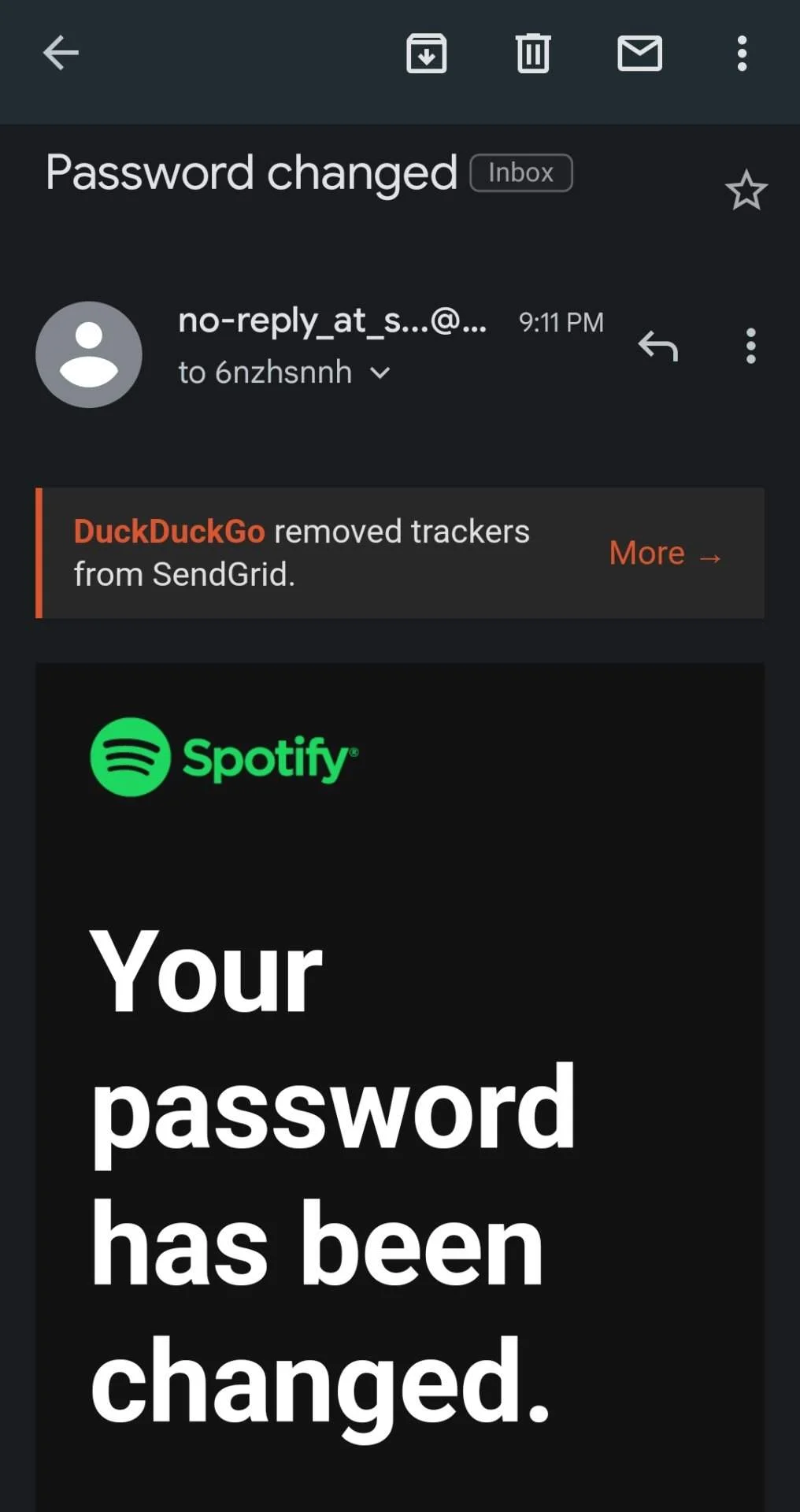Archive this email
Viewport: 800px width, 1512px height.
427,54
